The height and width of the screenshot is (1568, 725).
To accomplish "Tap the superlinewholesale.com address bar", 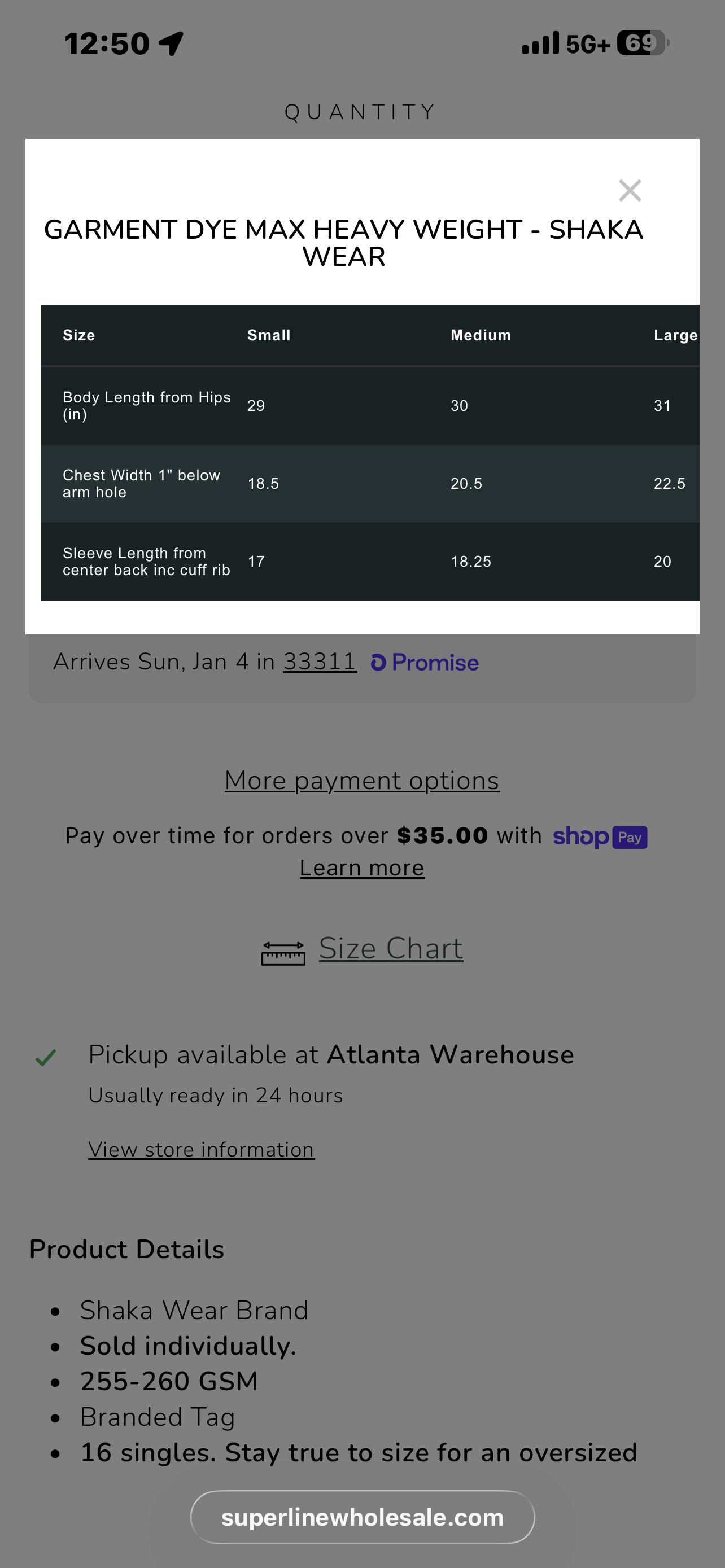I will (x=362, y=1517).
